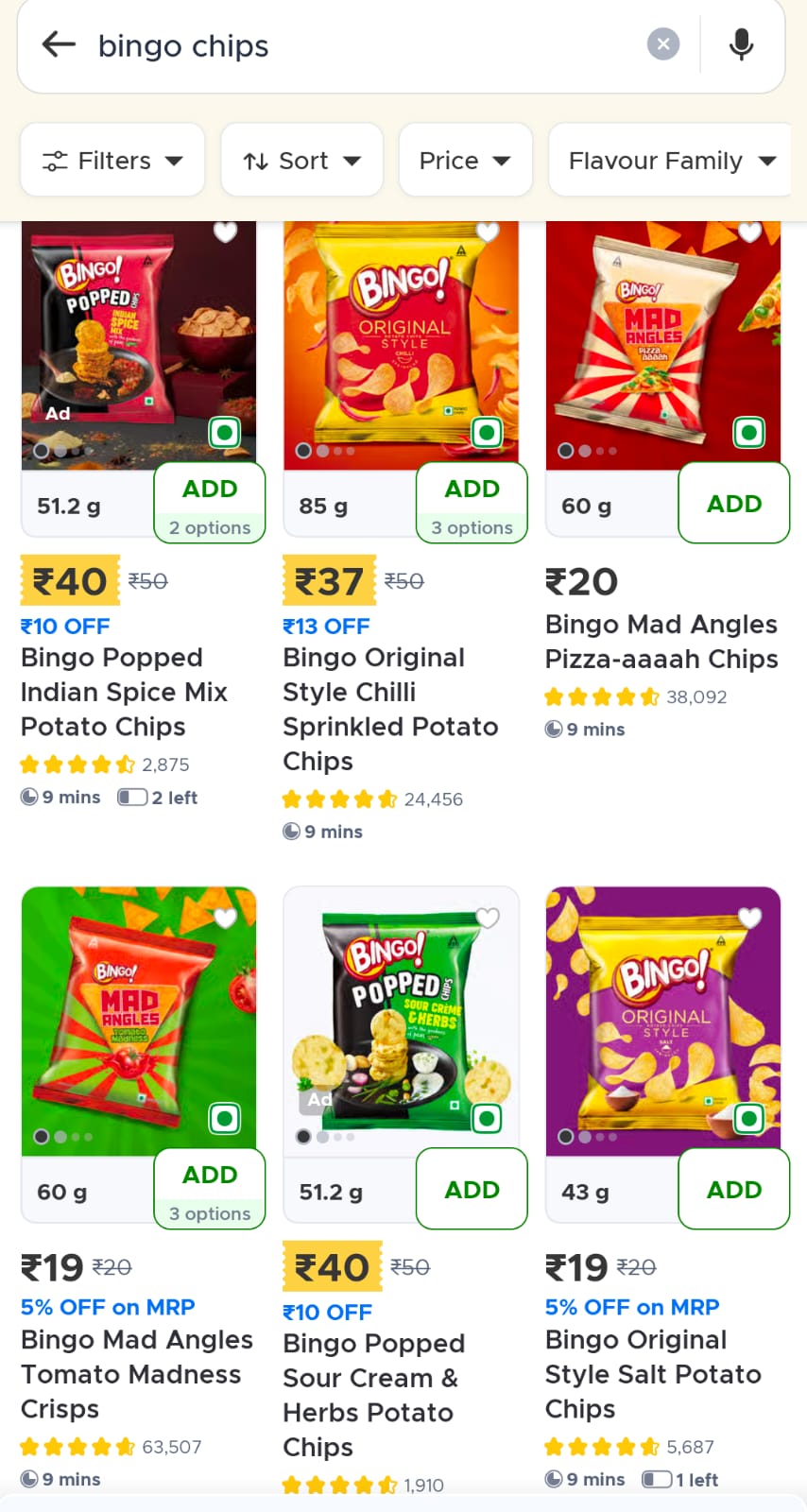Open Bingo Original Style Chilli product image
Viewport: 807px width, 1512px height.
click(x=401, y=345)
